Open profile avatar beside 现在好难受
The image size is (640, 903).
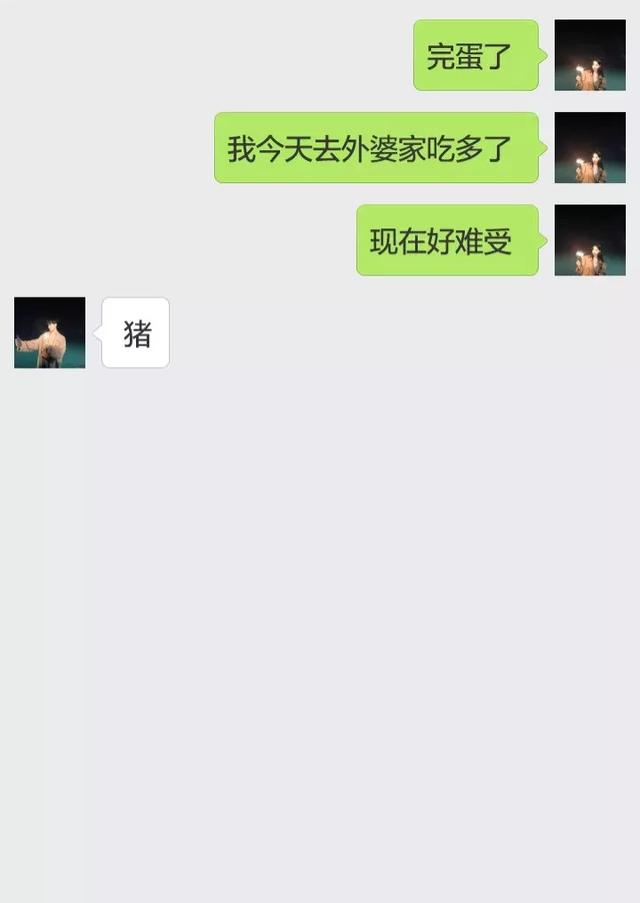pyautogui.click(x=590, y=240)
